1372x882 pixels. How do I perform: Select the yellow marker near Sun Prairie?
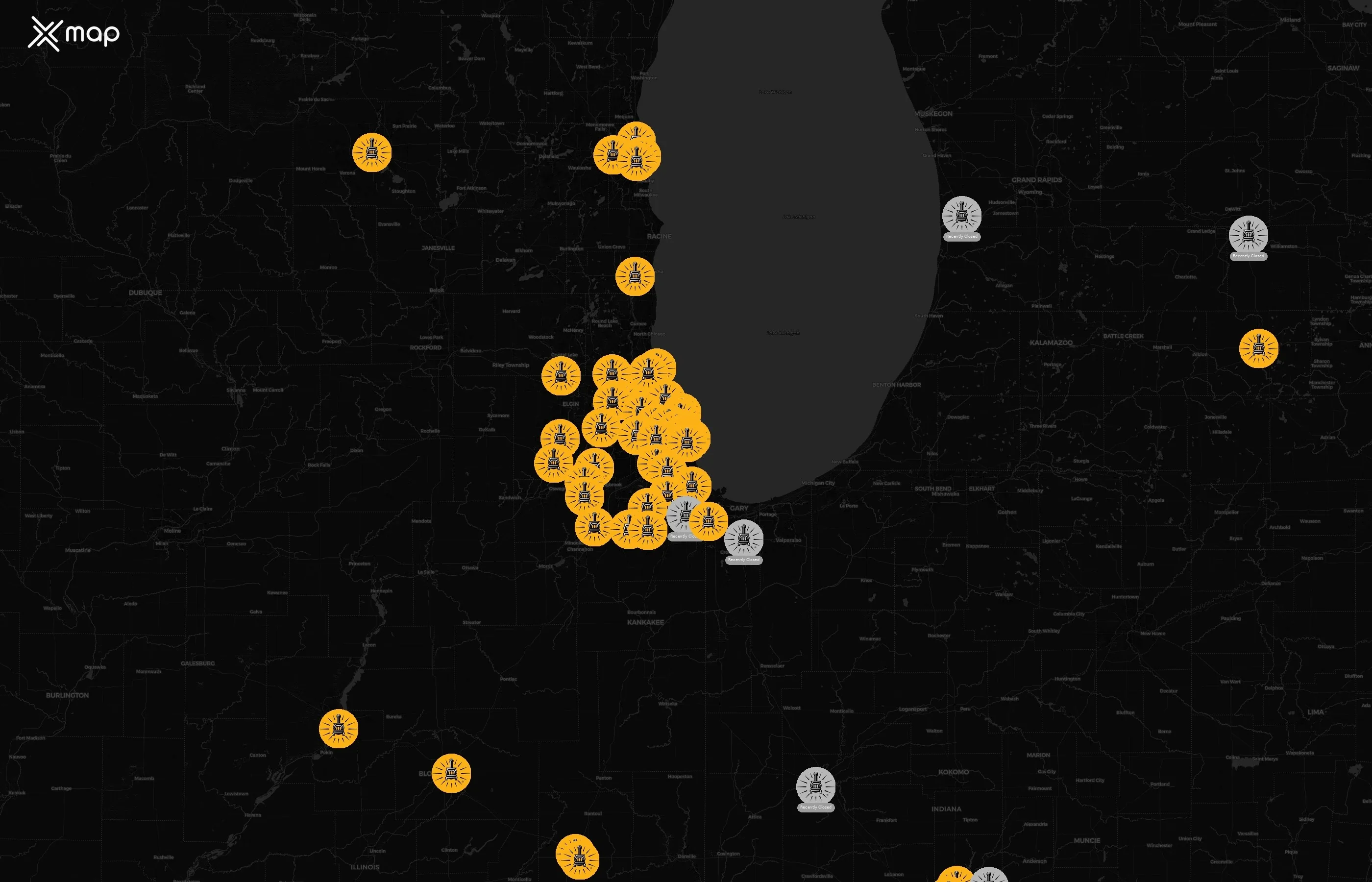[x=371, y=152]
